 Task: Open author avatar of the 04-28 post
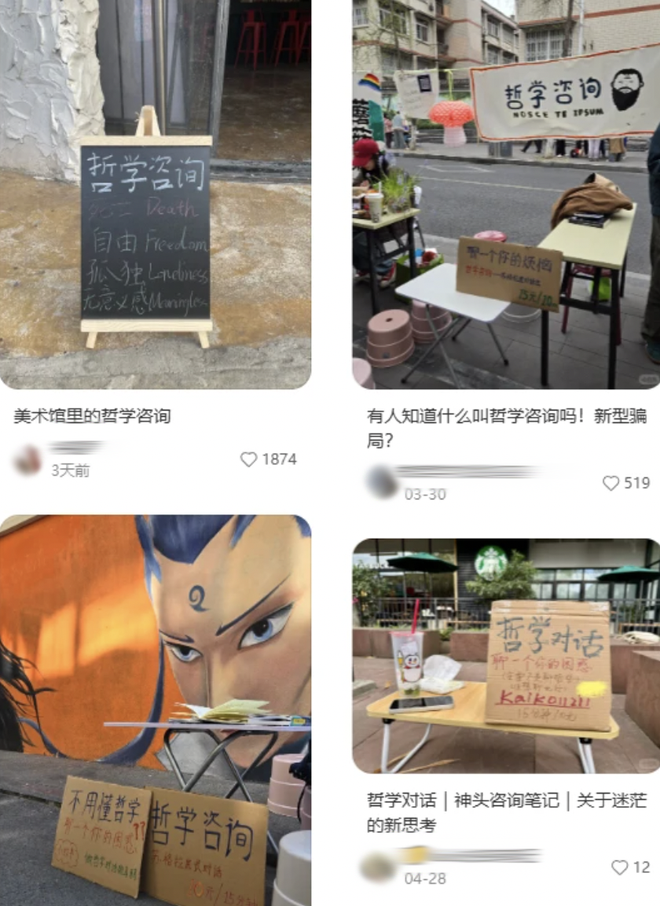click(376, 866)
